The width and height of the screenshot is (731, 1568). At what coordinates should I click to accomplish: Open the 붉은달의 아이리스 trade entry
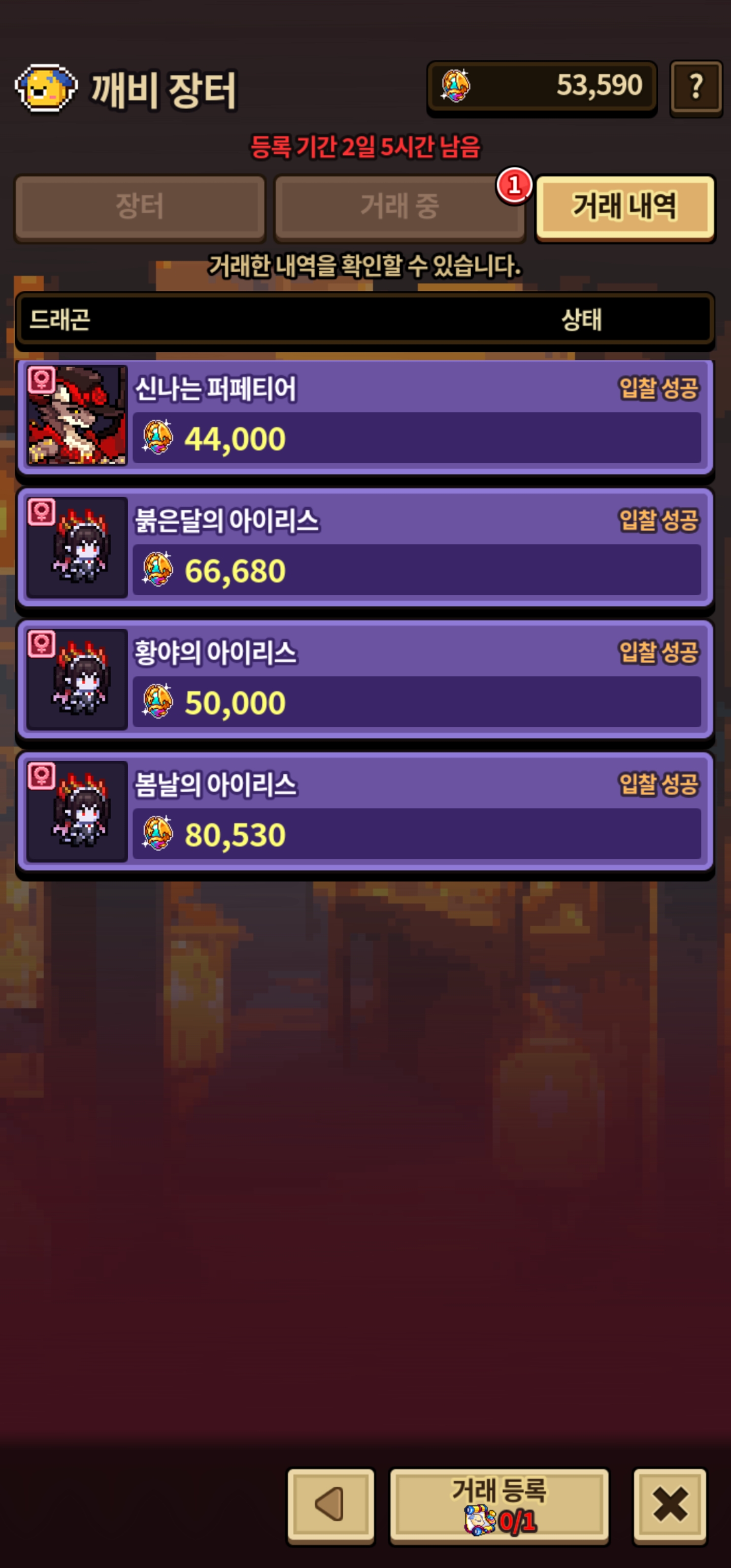[365, 548]
